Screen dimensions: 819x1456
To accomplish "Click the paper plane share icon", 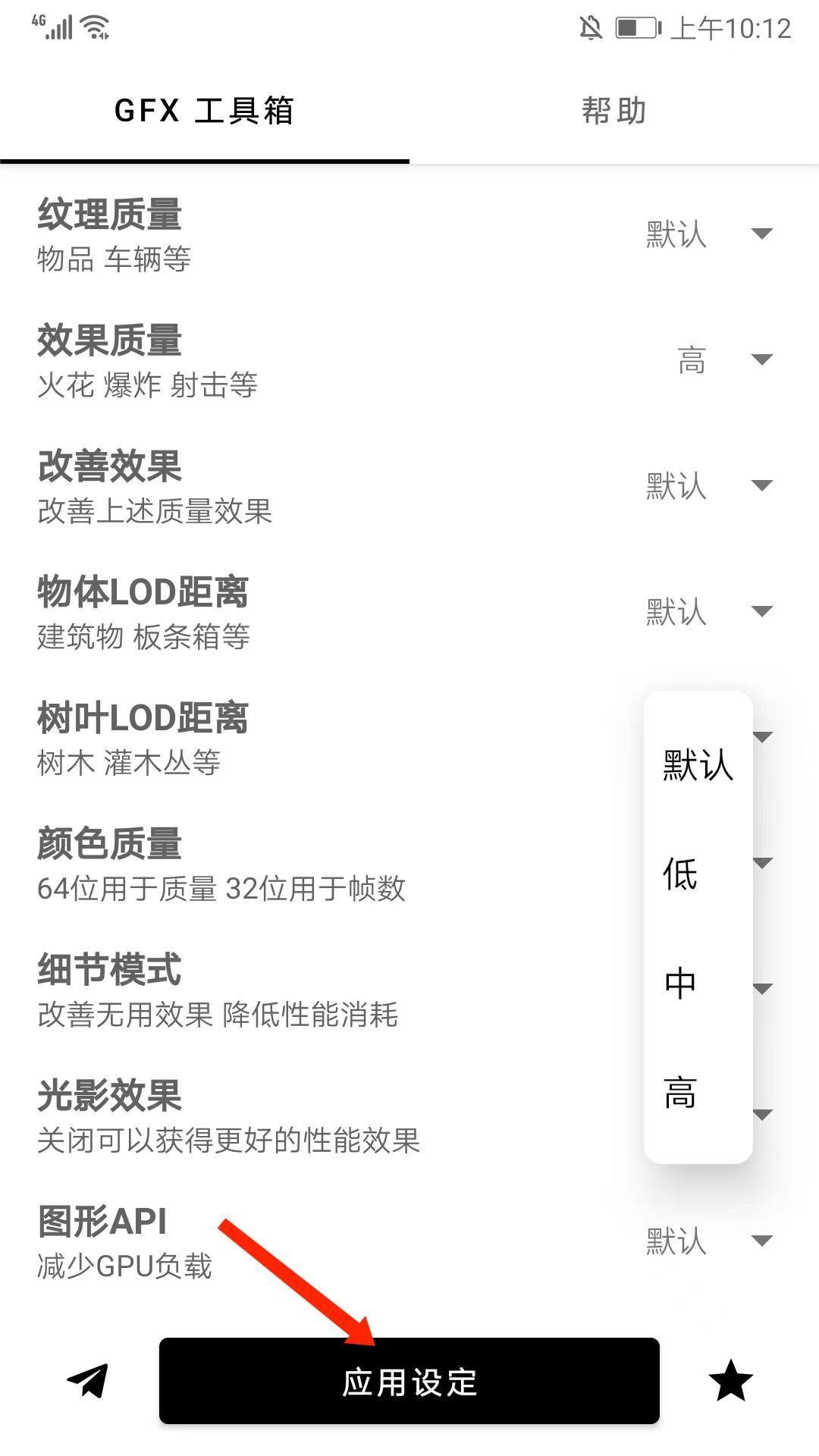I will point(86,1380).
